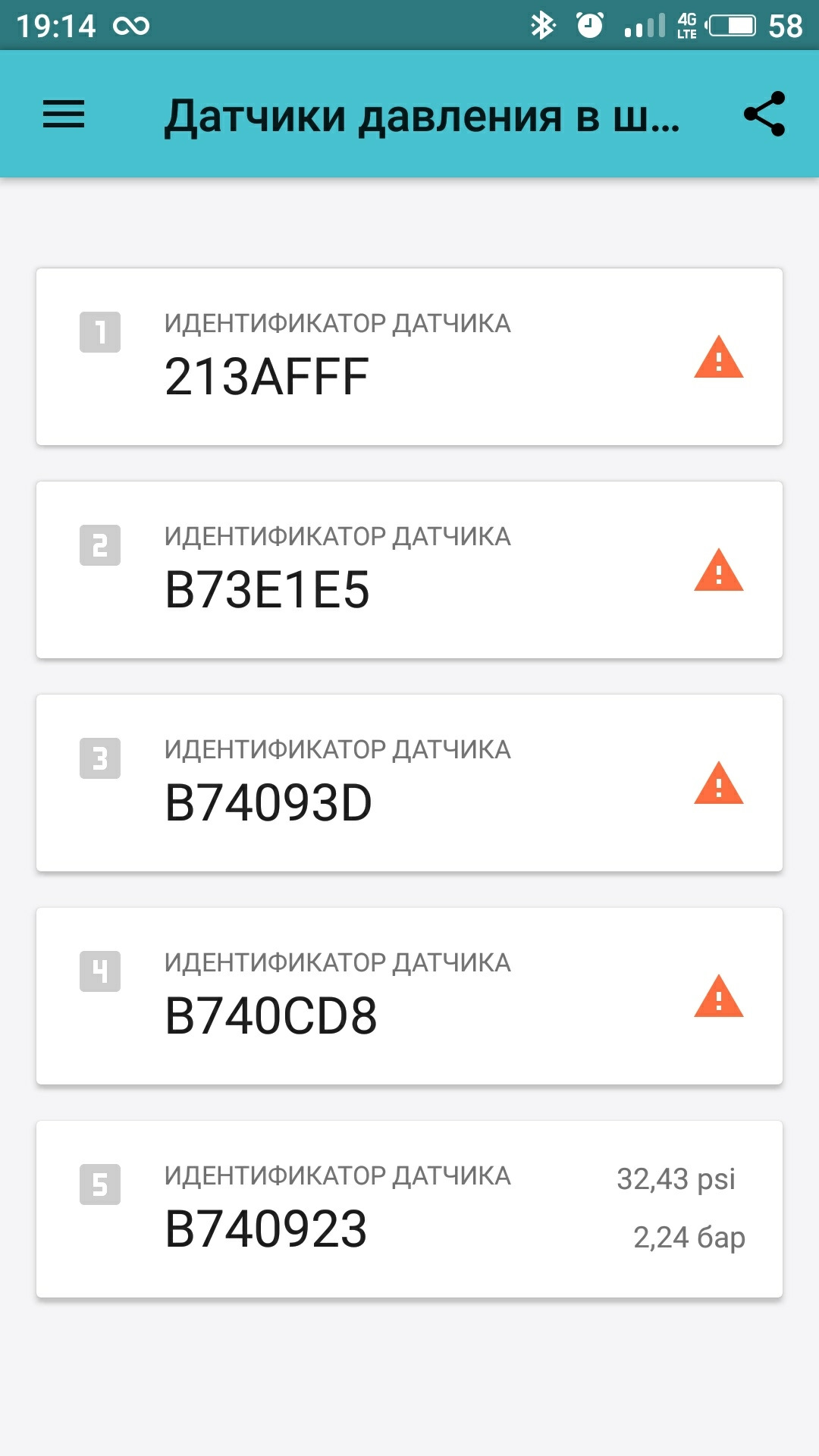Open the hamburger navigation menu

(64, 115)
